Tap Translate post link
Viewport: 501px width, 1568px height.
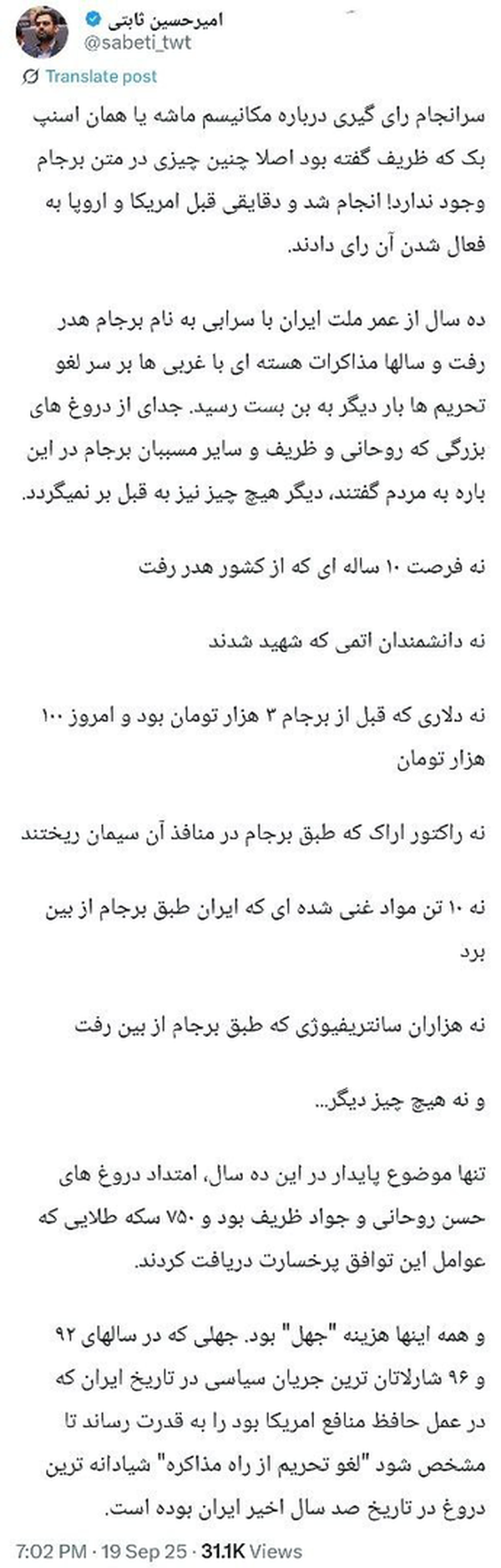click(90, 77)
